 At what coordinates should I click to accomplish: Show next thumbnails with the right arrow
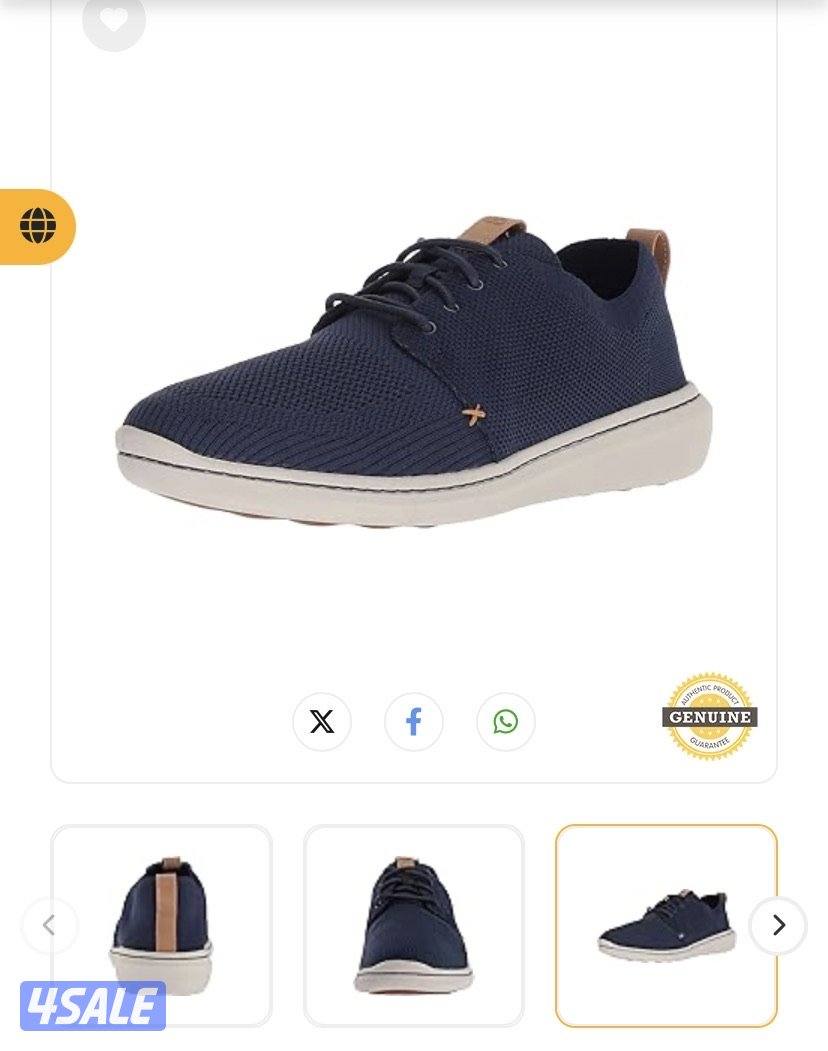point(778,926)
